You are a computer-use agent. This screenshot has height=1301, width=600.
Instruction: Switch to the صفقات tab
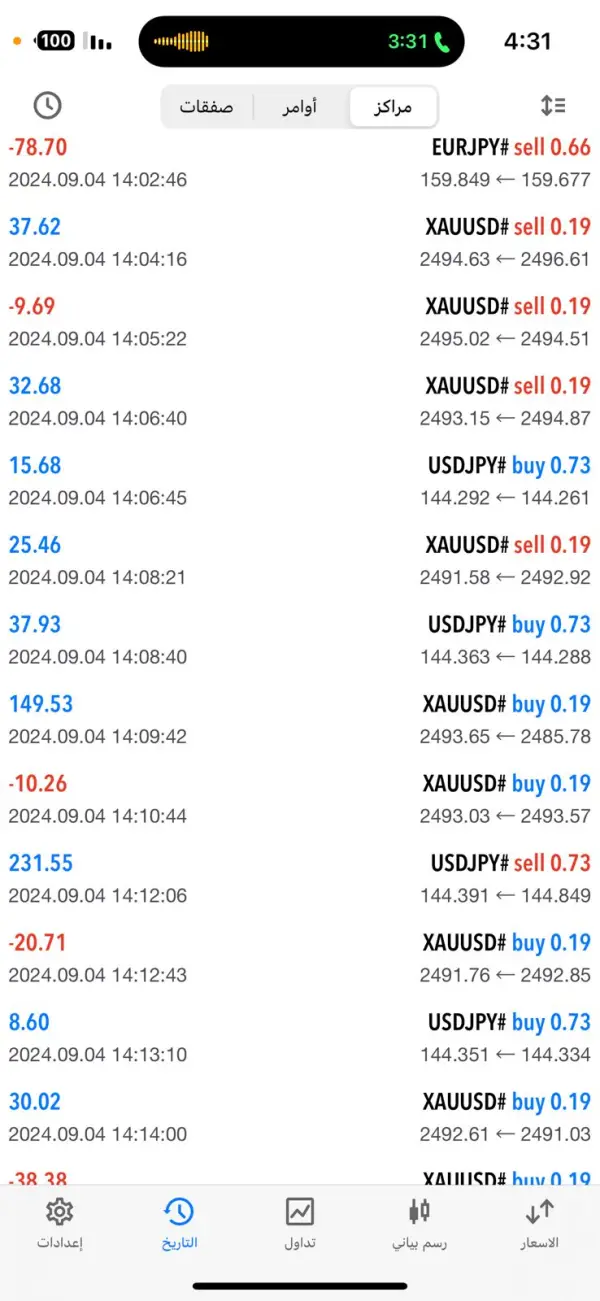pyautogui.click(x=207, y=107)
